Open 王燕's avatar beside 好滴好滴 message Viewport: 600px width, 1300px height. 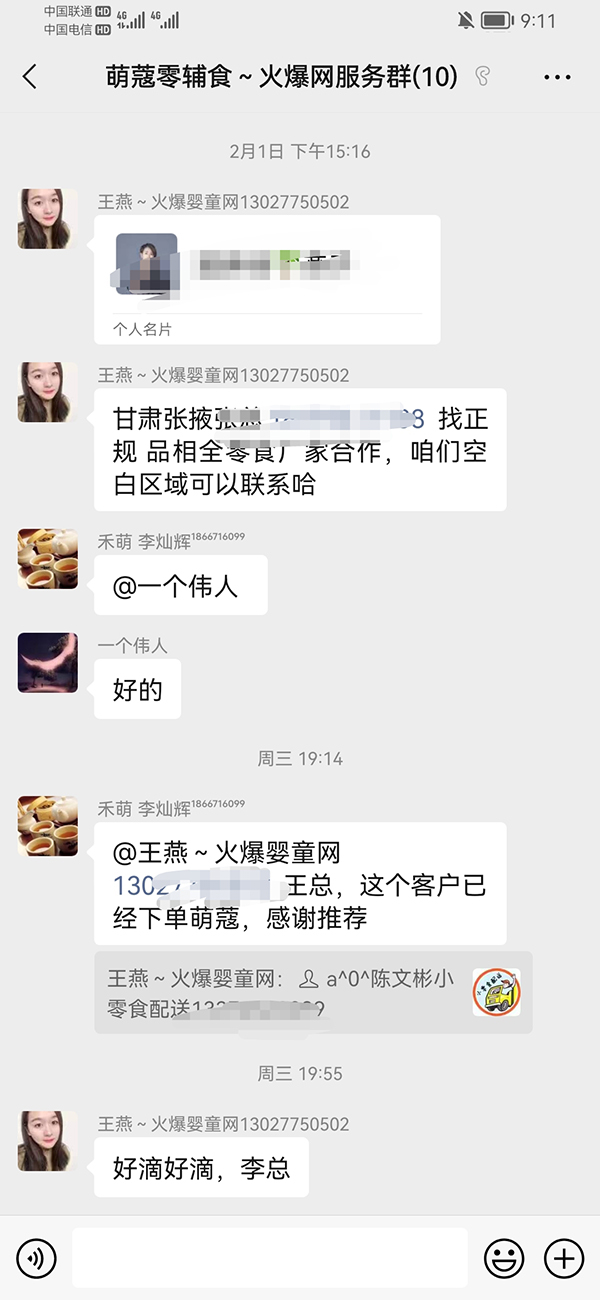(48, 1141)
